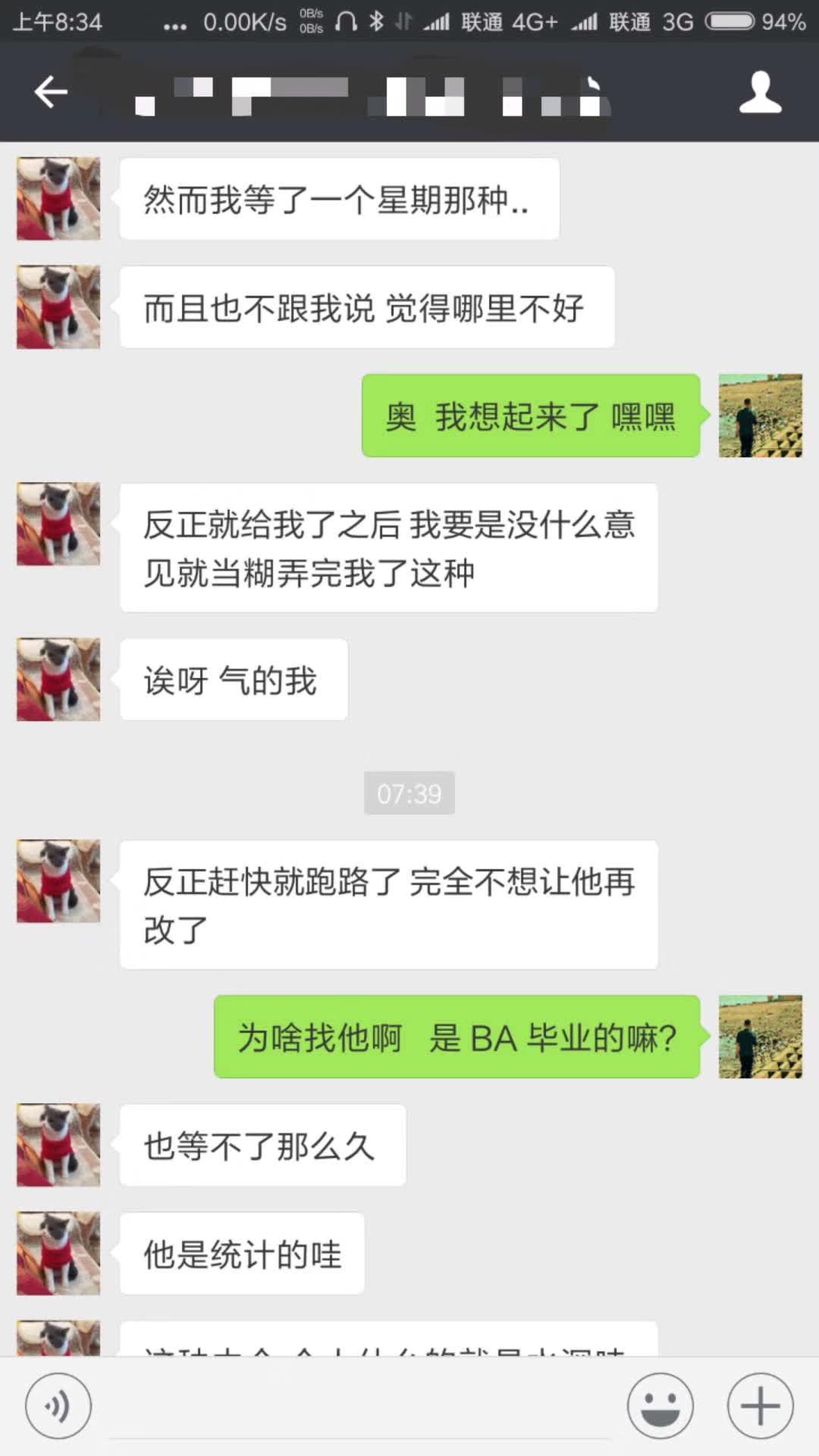Open the plus attachment menu

(x=760, y=1406)
